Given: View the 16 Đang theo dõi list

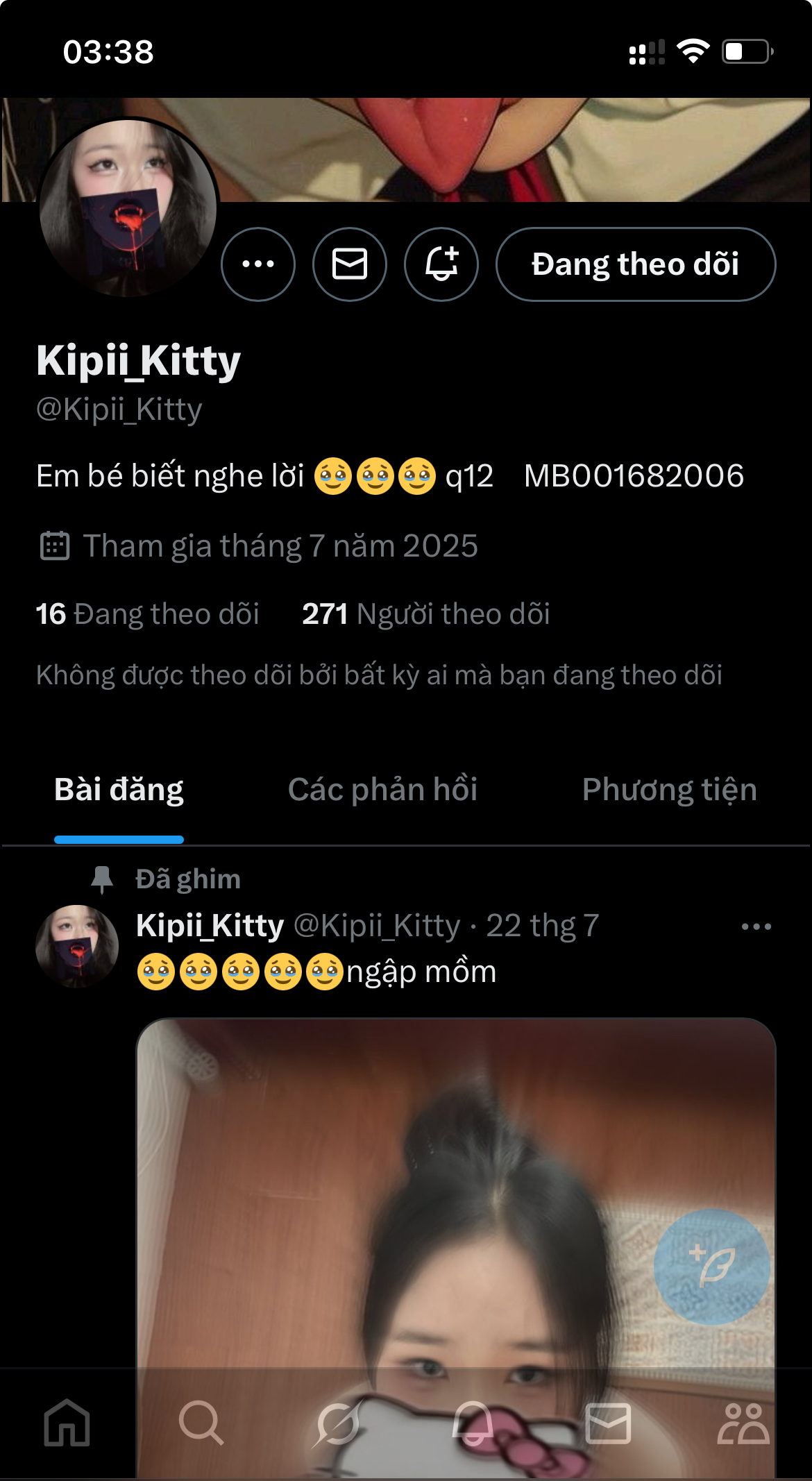Looking at the screenshot, I should [x=148, y=614].
